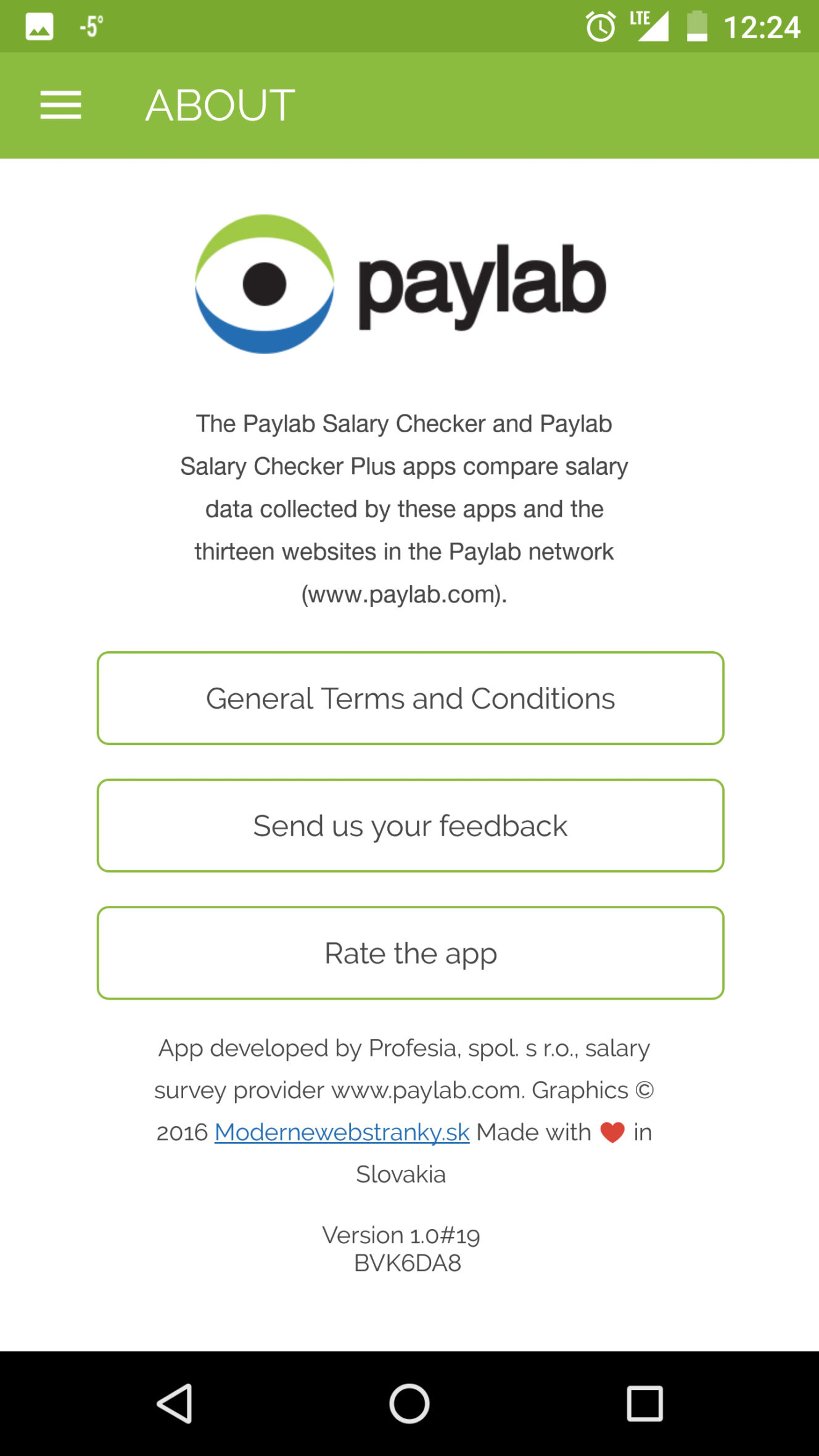Open the hamburger drawer menu

[x=60, y=105]
